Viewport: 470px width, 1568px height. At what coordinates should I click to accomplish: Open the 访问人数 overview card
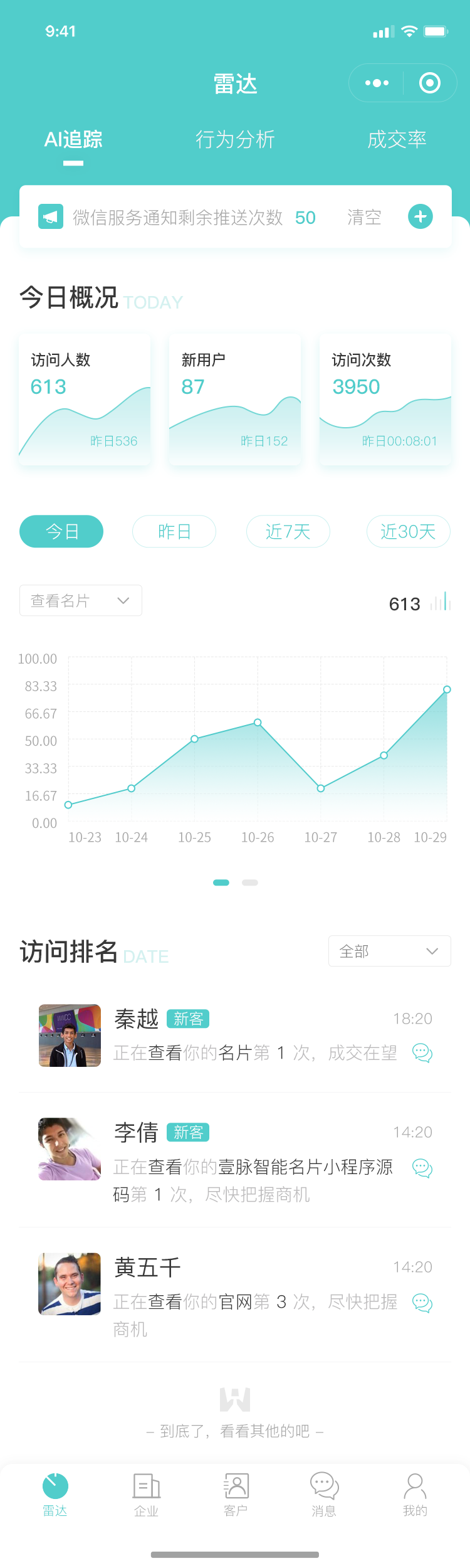pos(85,400)
